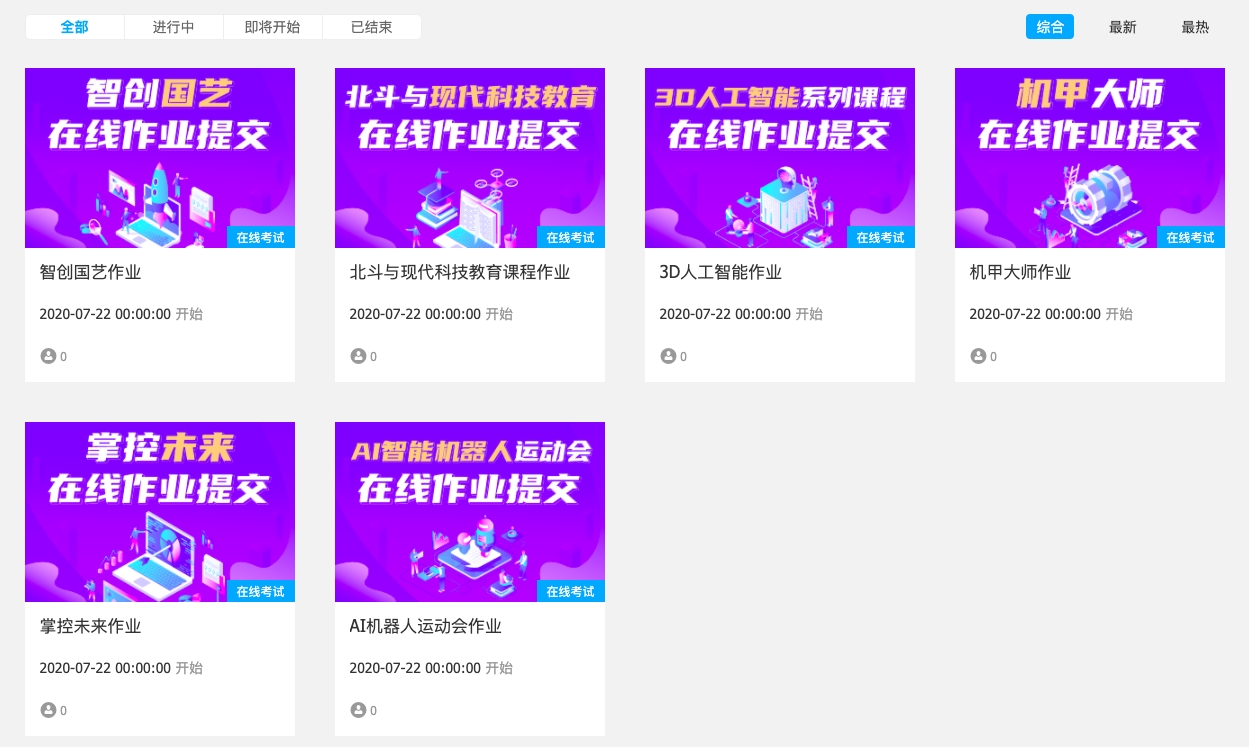
Task: Open 北斗与现代科技教育课程作业 card
Action: (x=470, y=224)
